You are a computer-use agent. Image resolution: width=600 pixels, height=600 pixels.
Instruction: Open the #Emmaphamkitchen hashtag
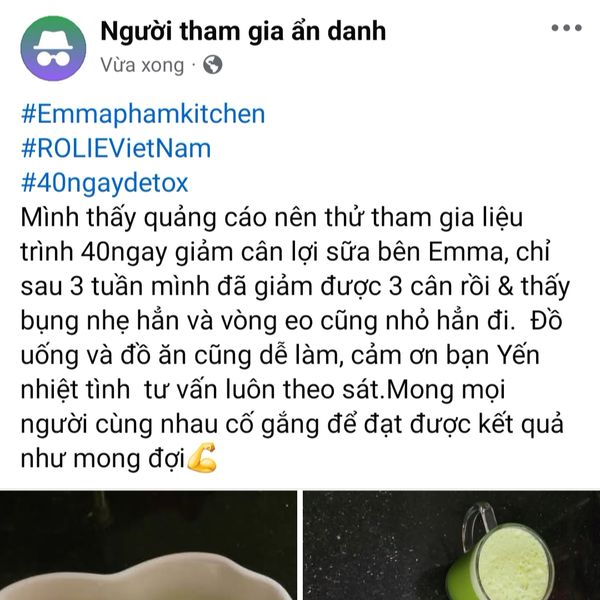click(143, 113)
